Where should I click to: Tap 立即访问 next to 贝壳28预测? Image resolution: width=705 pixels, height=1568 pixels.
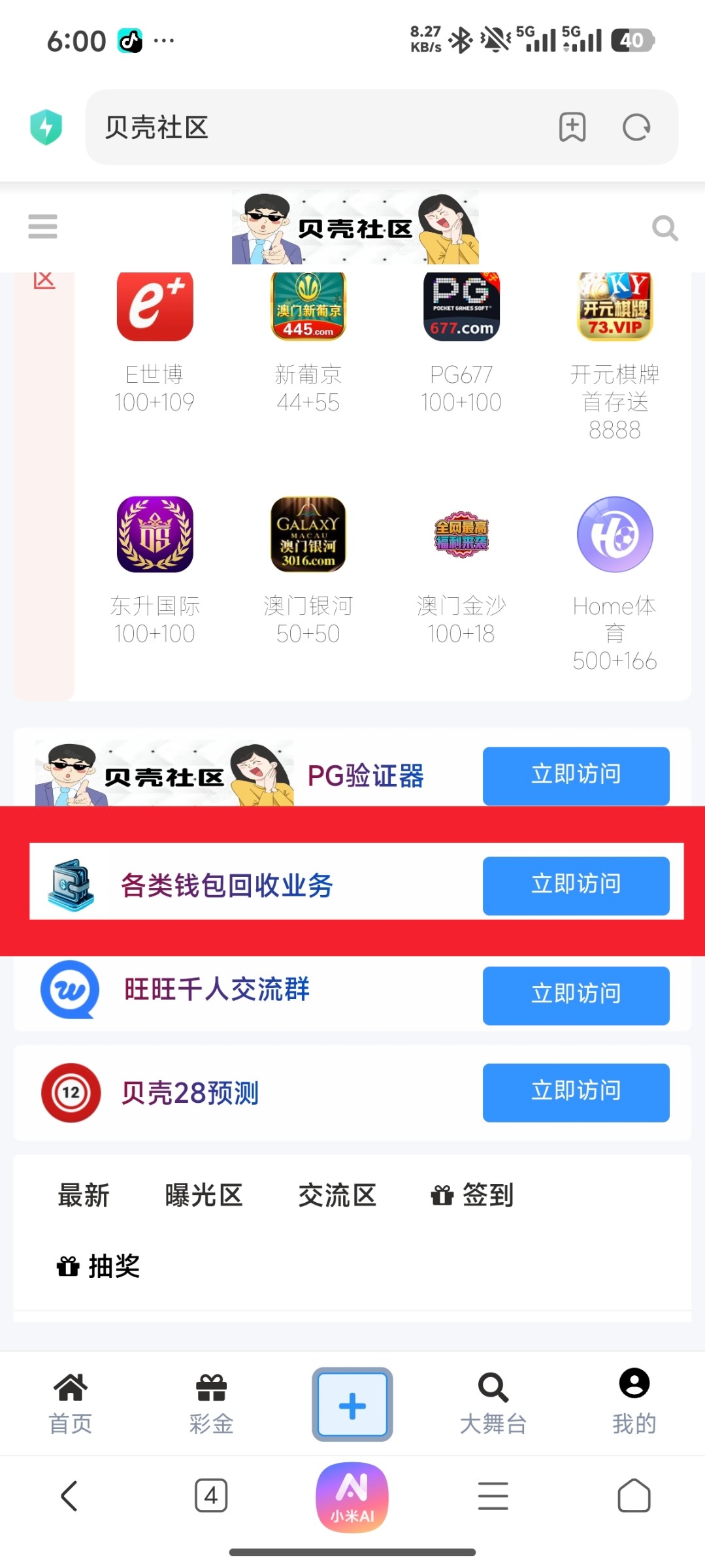576,1092
